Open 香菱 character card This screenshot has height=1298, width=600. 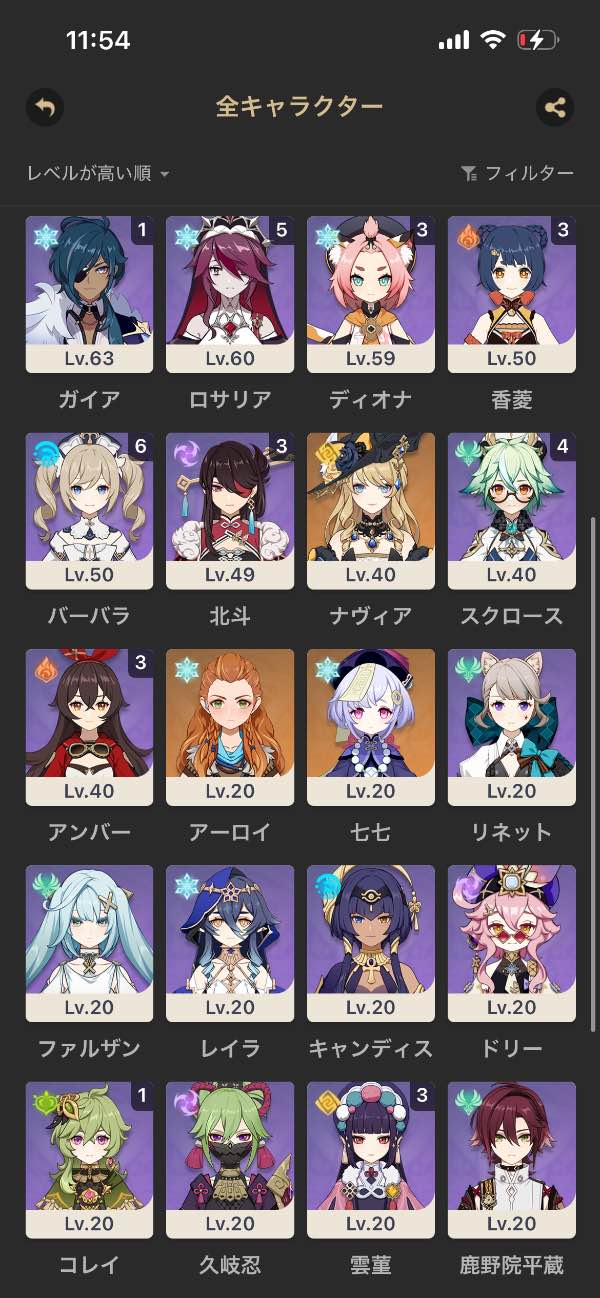click(x=512, y=294)
